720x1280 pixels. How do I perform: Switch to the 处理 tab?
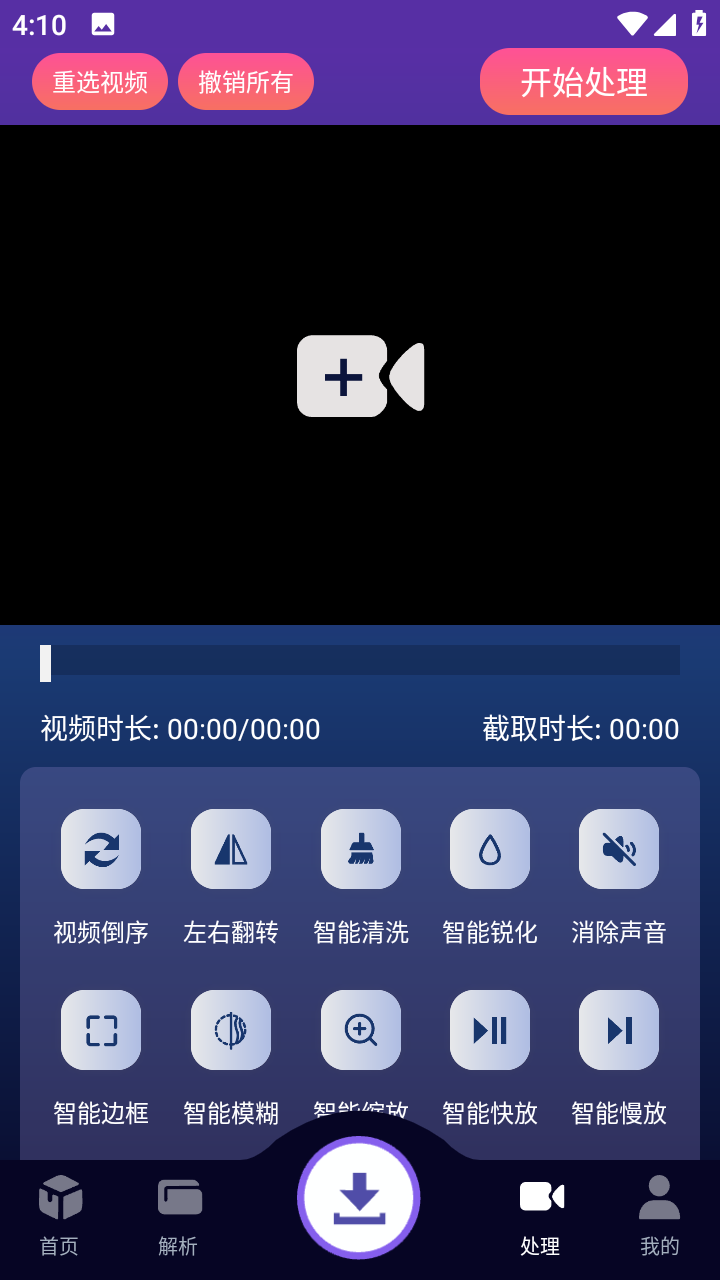(x=541, y=1216)
